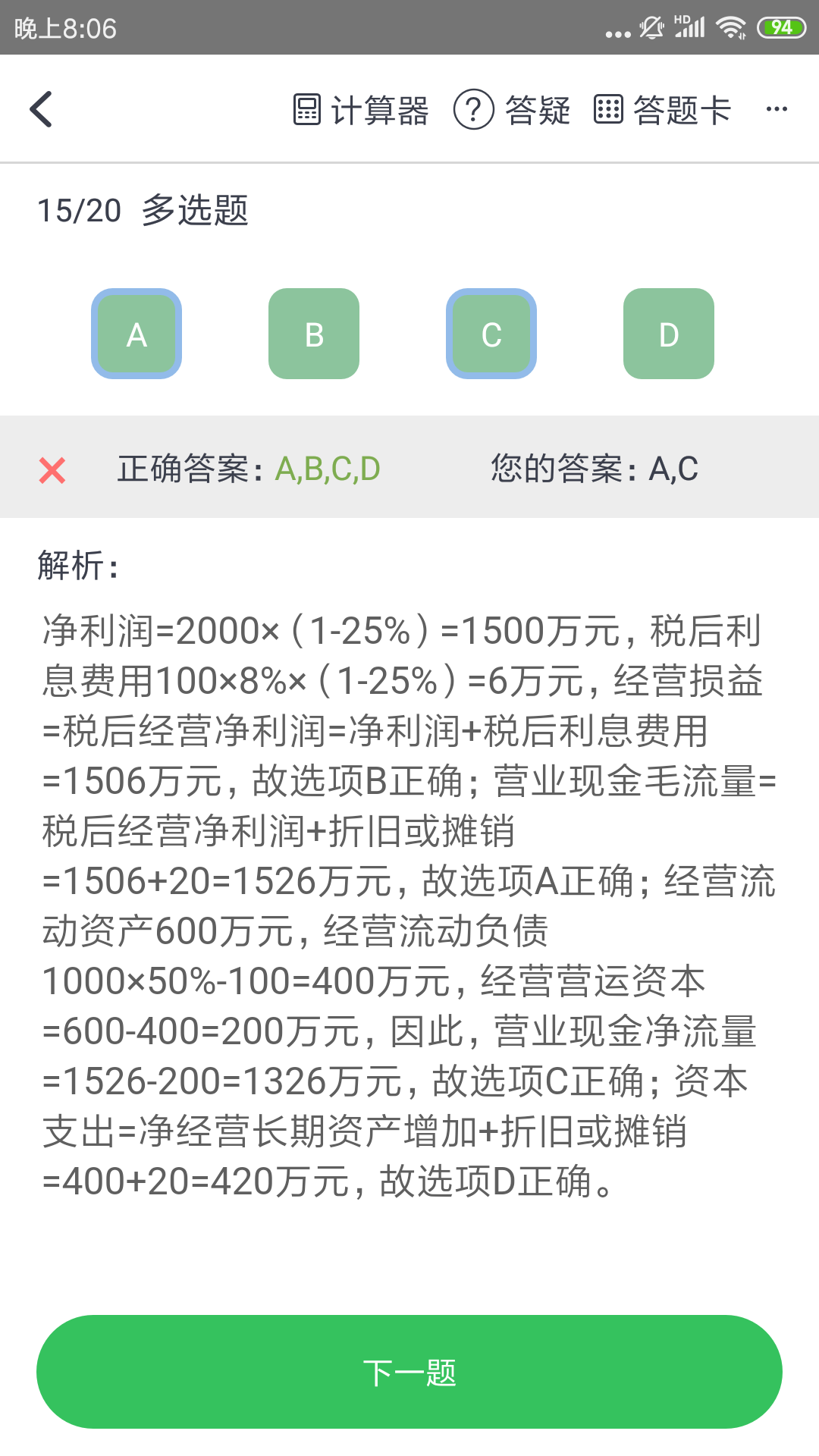Choose answer option C
This screenshot has width=819, height=1456.
[x=491, y=334]
